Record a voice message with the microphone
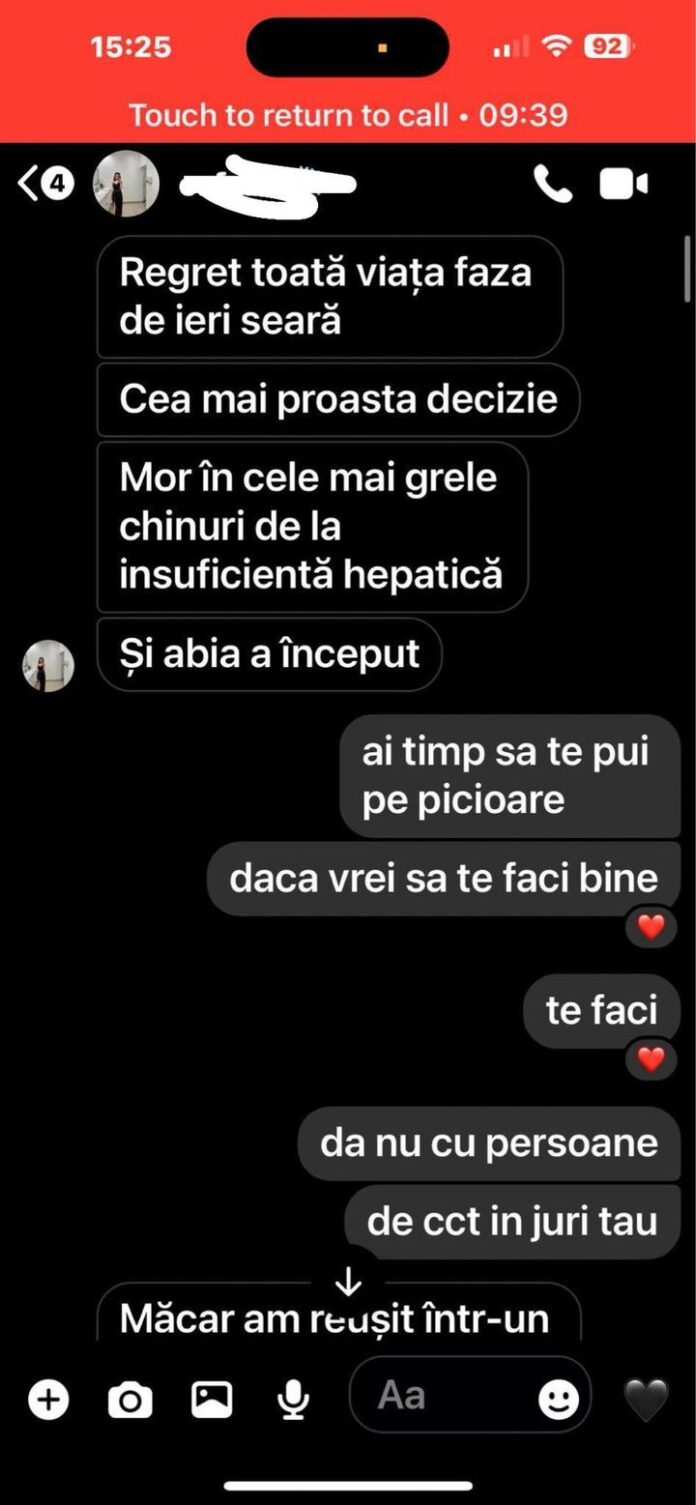 tap(293, 1399)
